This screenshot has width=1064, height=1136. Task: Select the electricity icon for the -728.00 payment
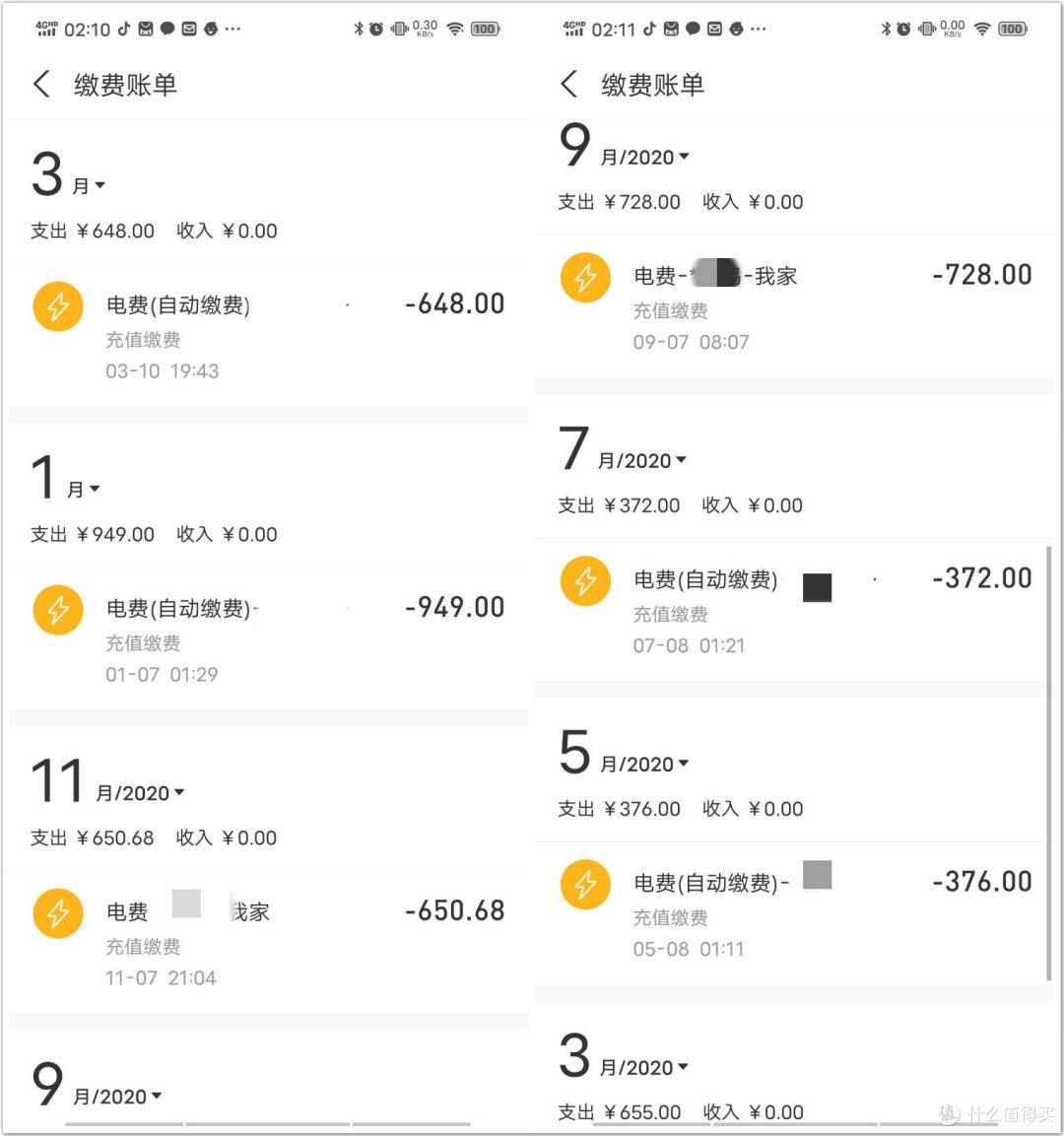pos(585,277)
